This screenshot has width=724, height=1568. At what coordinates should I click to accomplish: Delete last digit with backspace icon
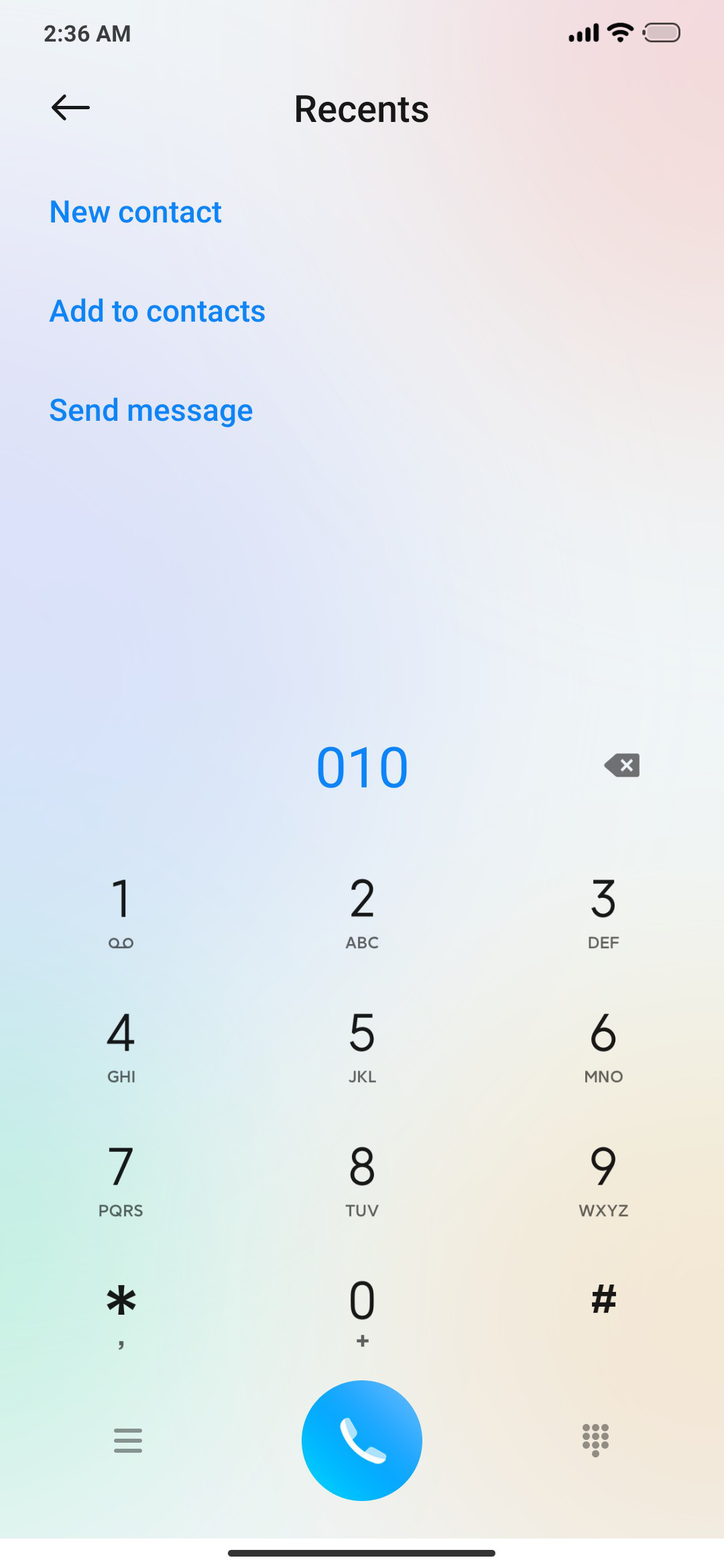click(622, 765)
